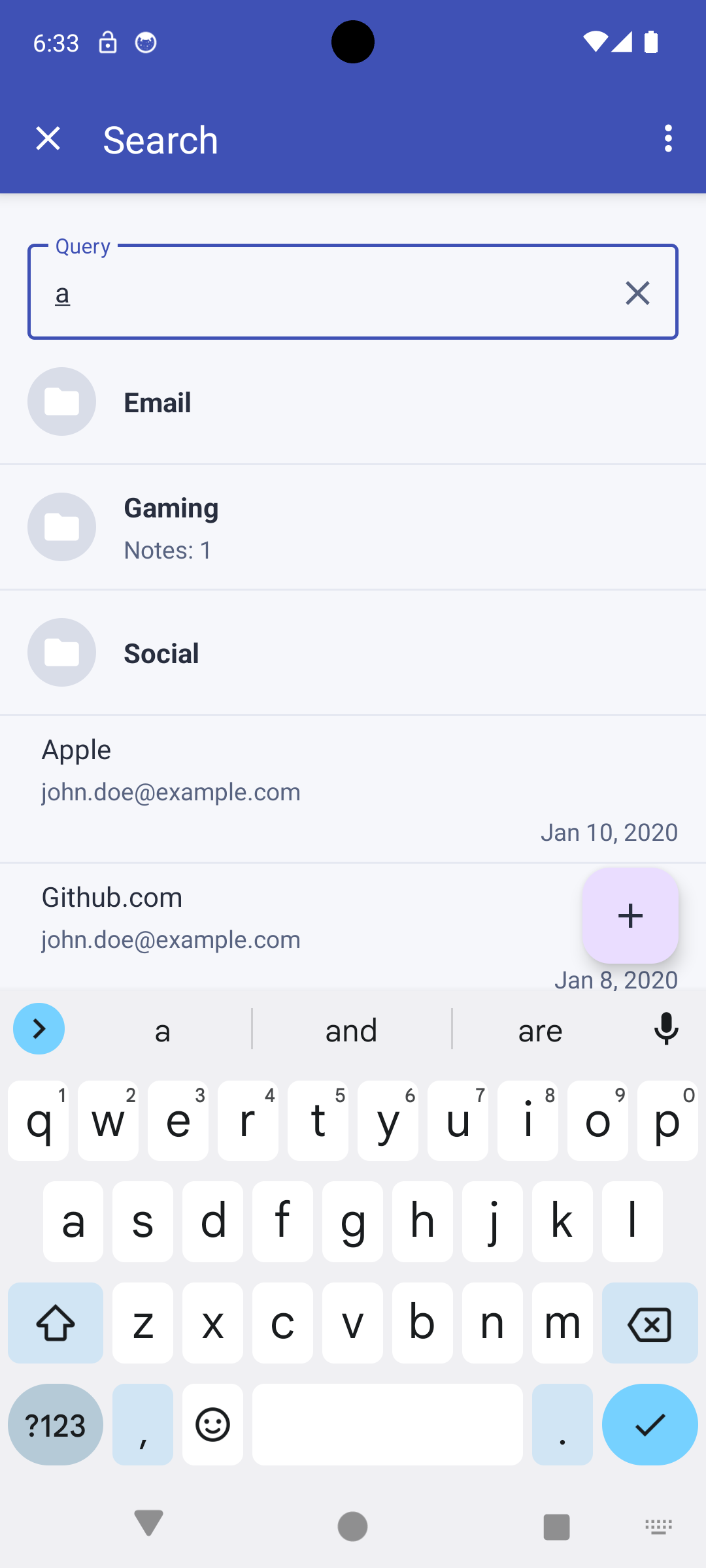Focus the Query text field
The width and height of the screenshot is (706, 1568).
[x=327, y=293]
